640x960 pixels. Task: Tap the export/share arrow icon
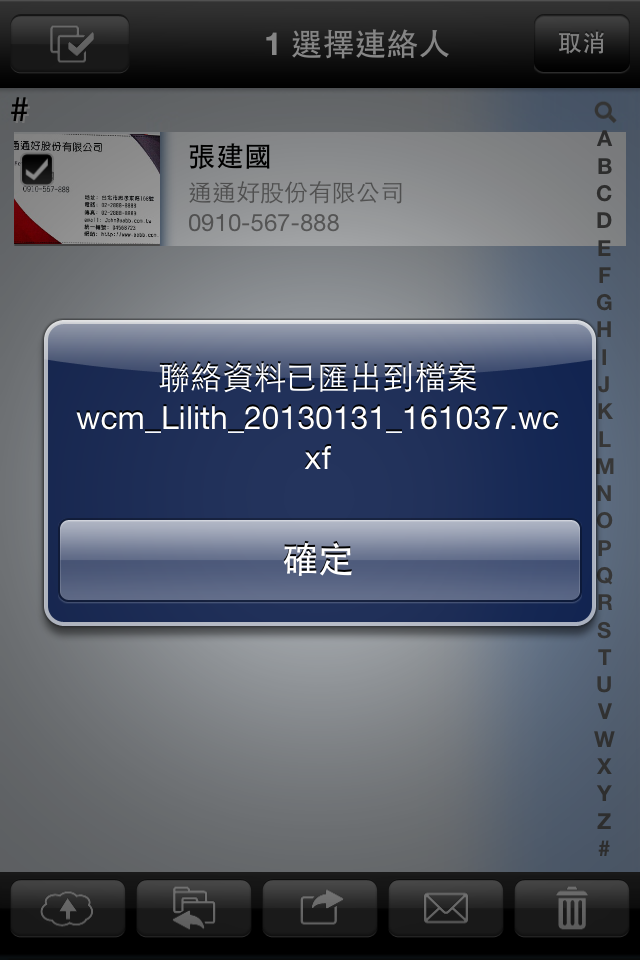point(319,908)
